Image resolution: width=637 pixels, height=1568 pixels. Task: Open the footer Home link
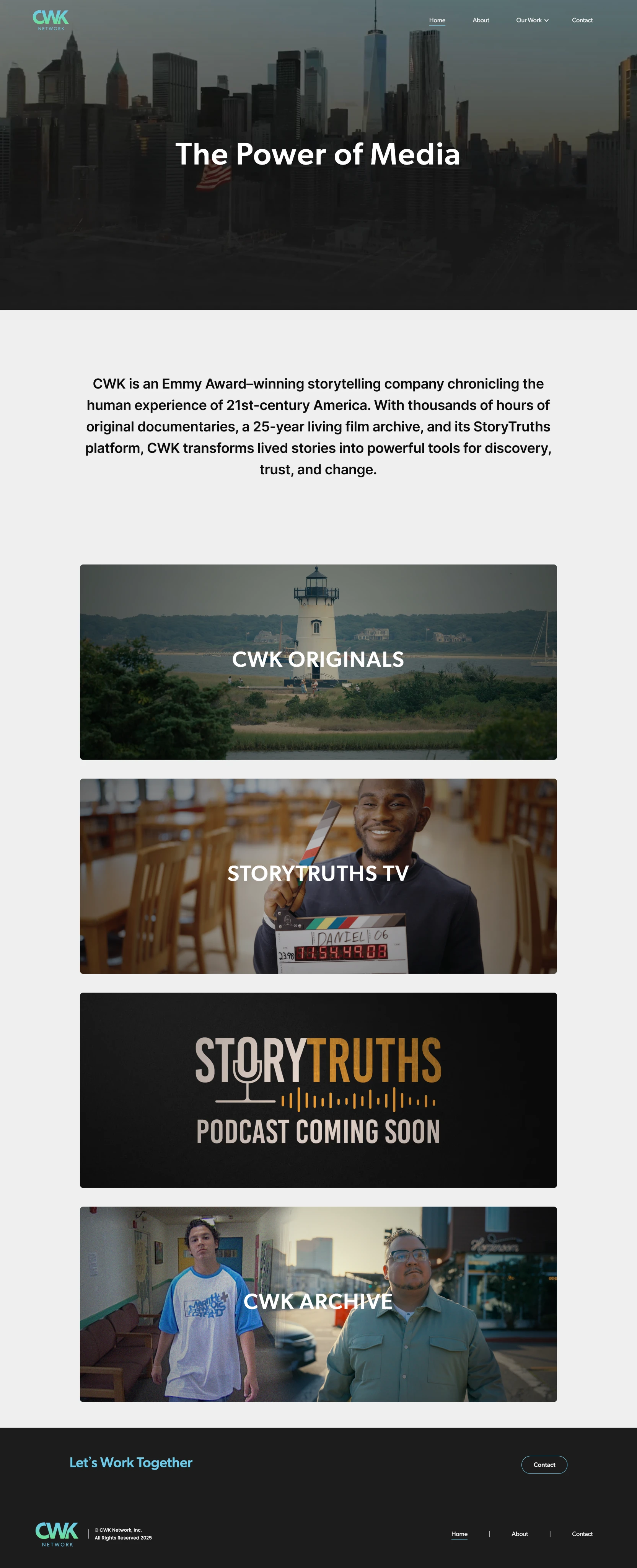click(459, 1533)
